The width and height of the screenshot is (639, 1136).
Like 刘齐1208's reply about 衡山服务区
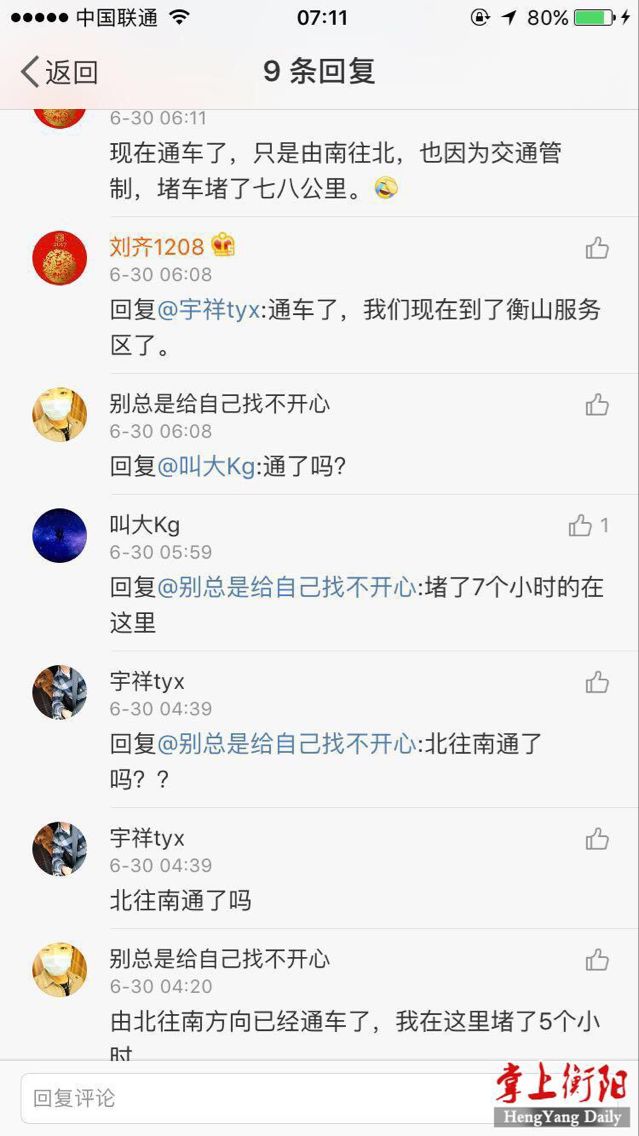(x=597, y=248)
